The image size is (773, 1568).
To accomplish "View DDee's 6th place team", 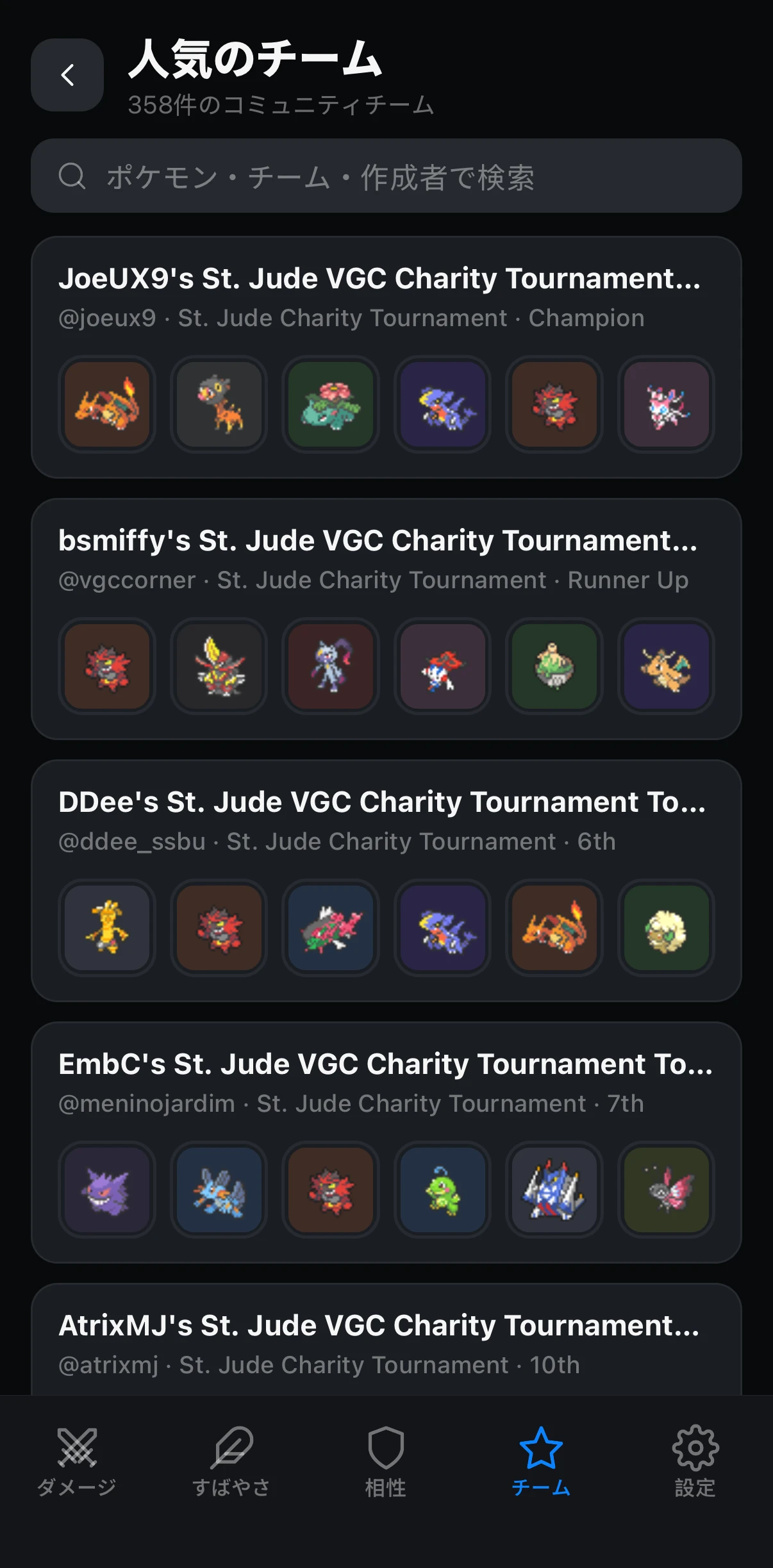I will pos(386,880).
